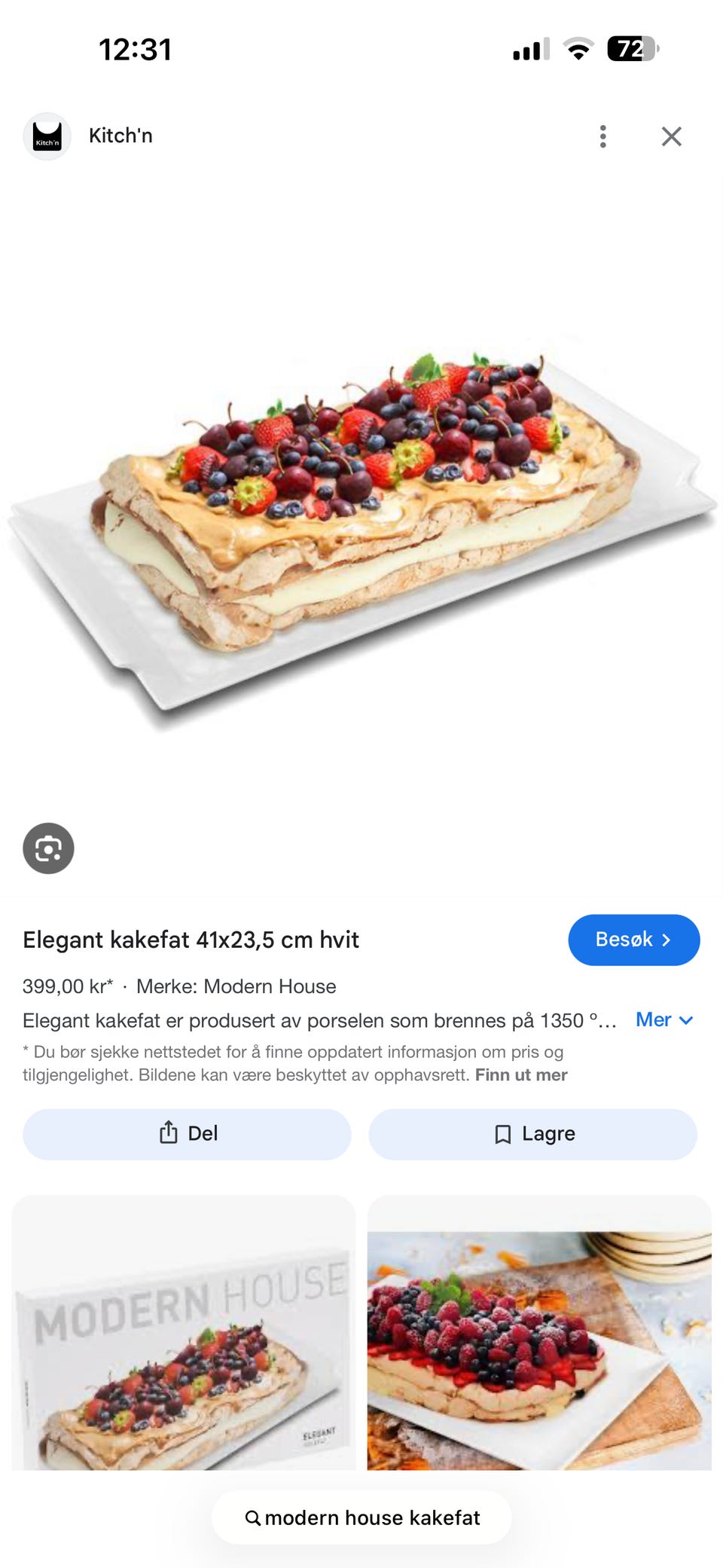Viewport: 723px width, 1568px height.
Task: Open the Finn ut mer link
Action: coord(520,1075)
